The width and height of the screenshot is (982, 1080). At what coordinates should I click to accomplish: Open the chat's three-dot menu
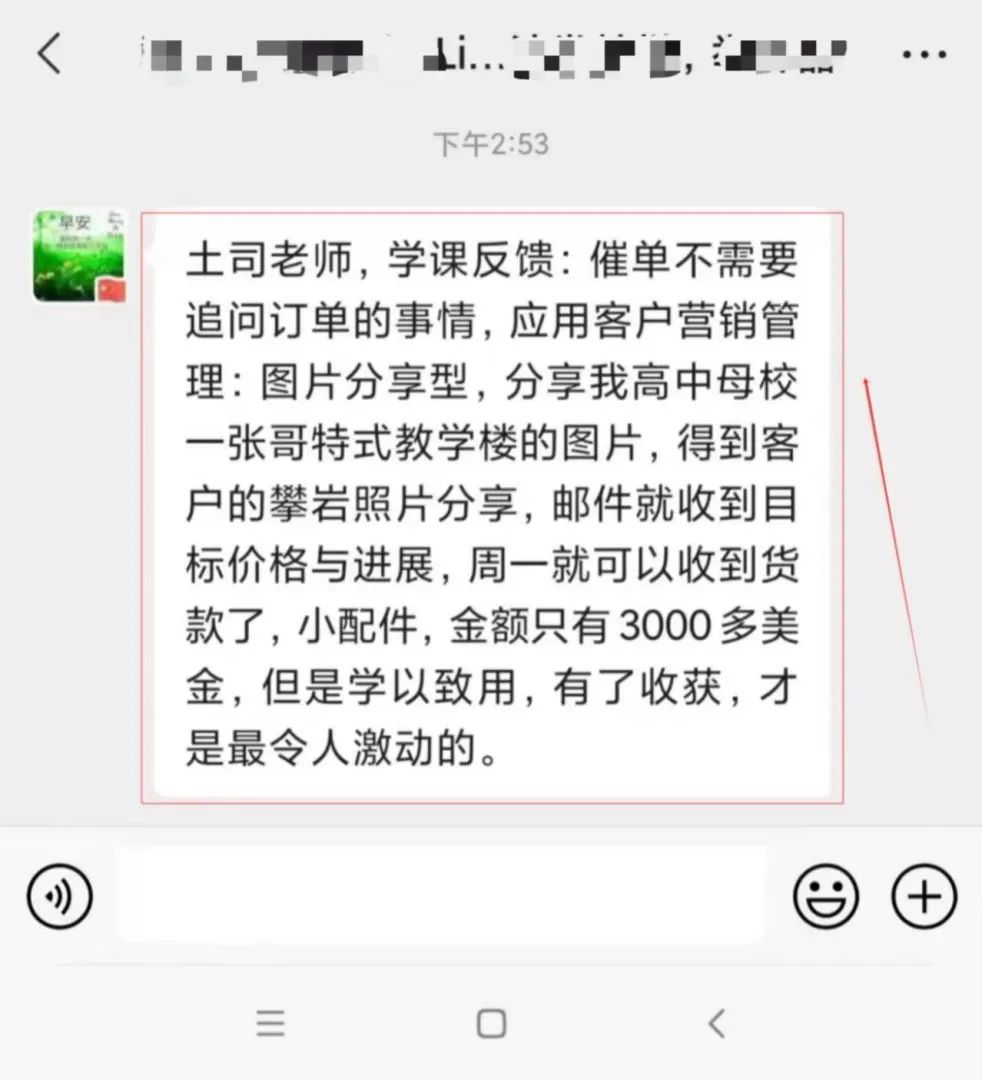923,54
